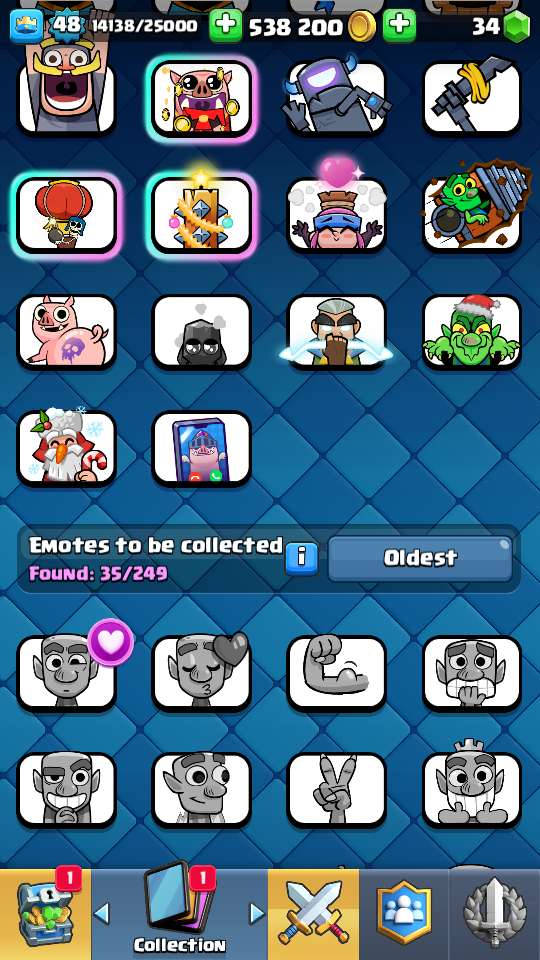Screen dimensions: 540x960
Task: Add more gold with the plus button
Action: click(x=226, y=26)
